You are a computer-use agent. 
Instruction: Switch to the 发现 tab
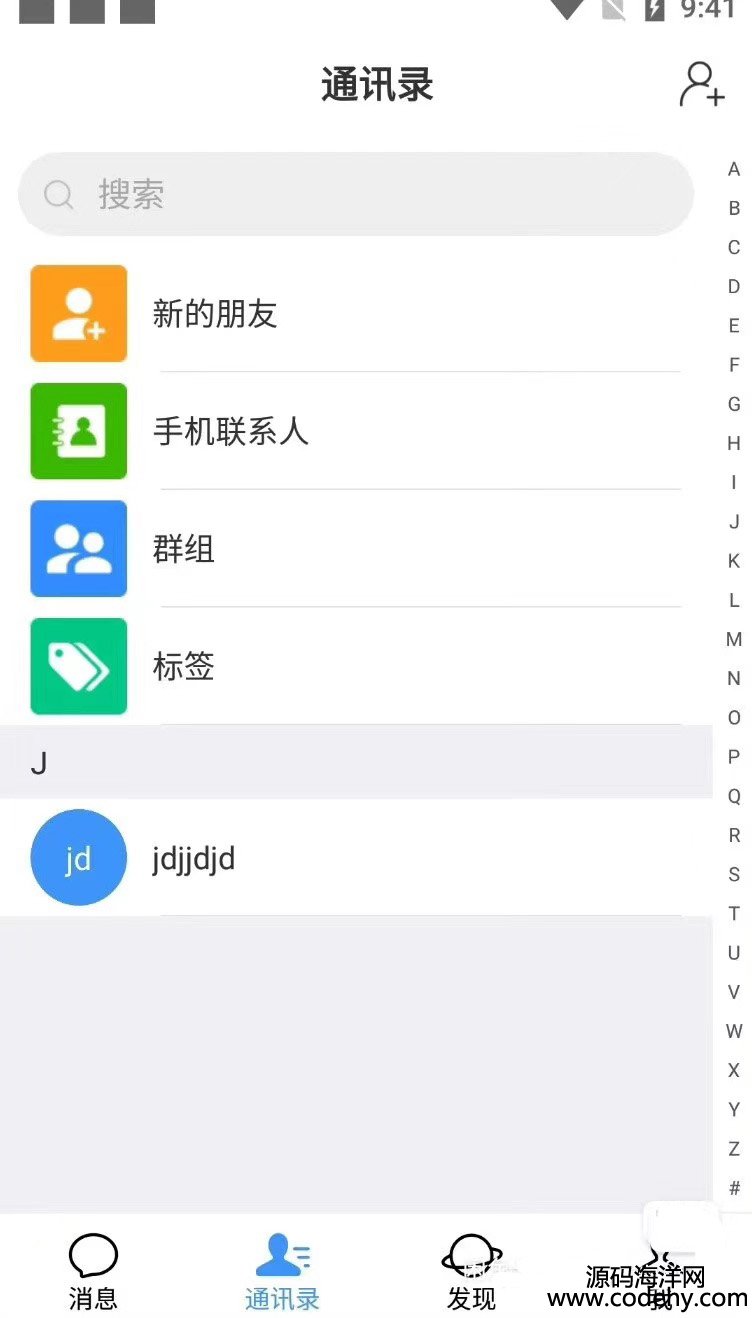pos(471,1270)
